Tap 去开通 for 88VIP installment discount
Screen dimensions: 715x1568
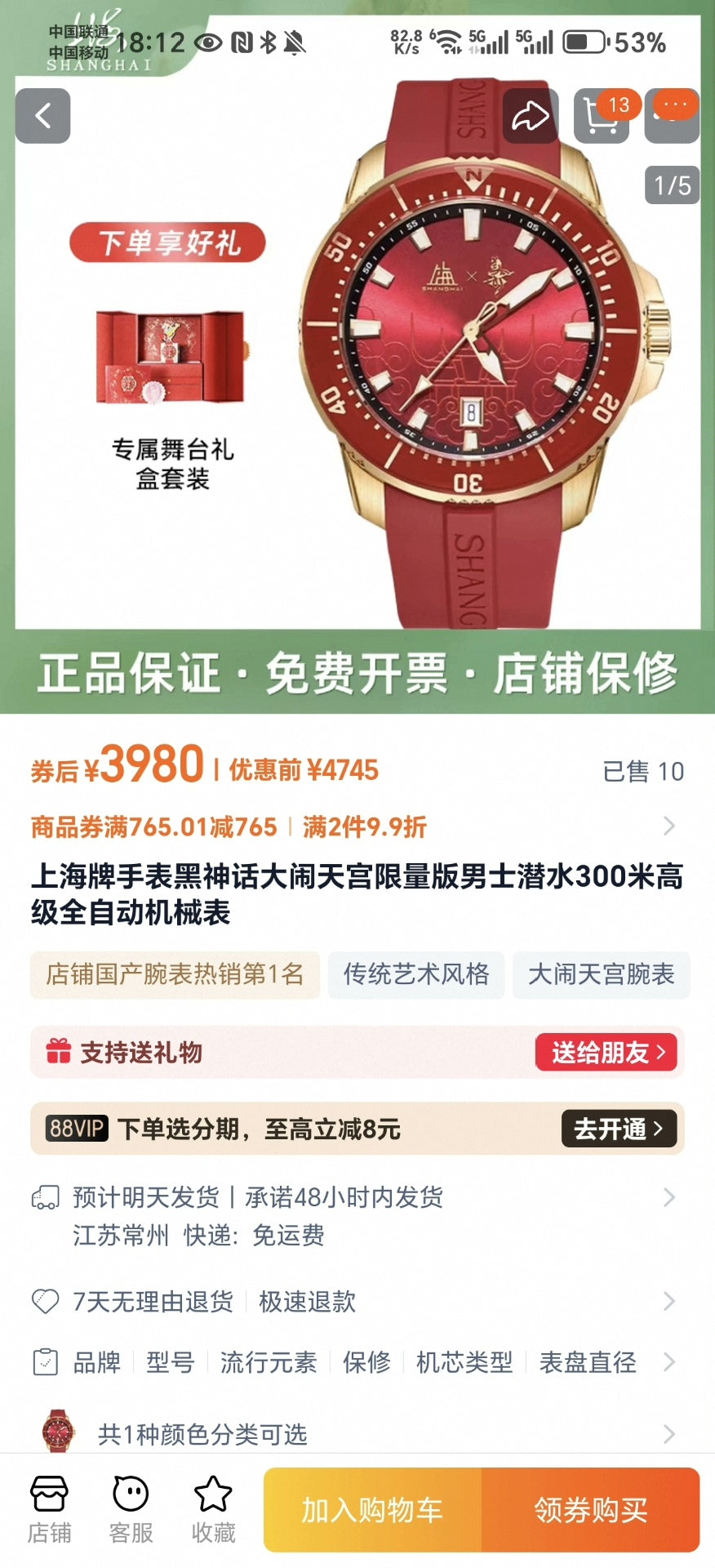pyautogui.click(x=618, y=1129)
